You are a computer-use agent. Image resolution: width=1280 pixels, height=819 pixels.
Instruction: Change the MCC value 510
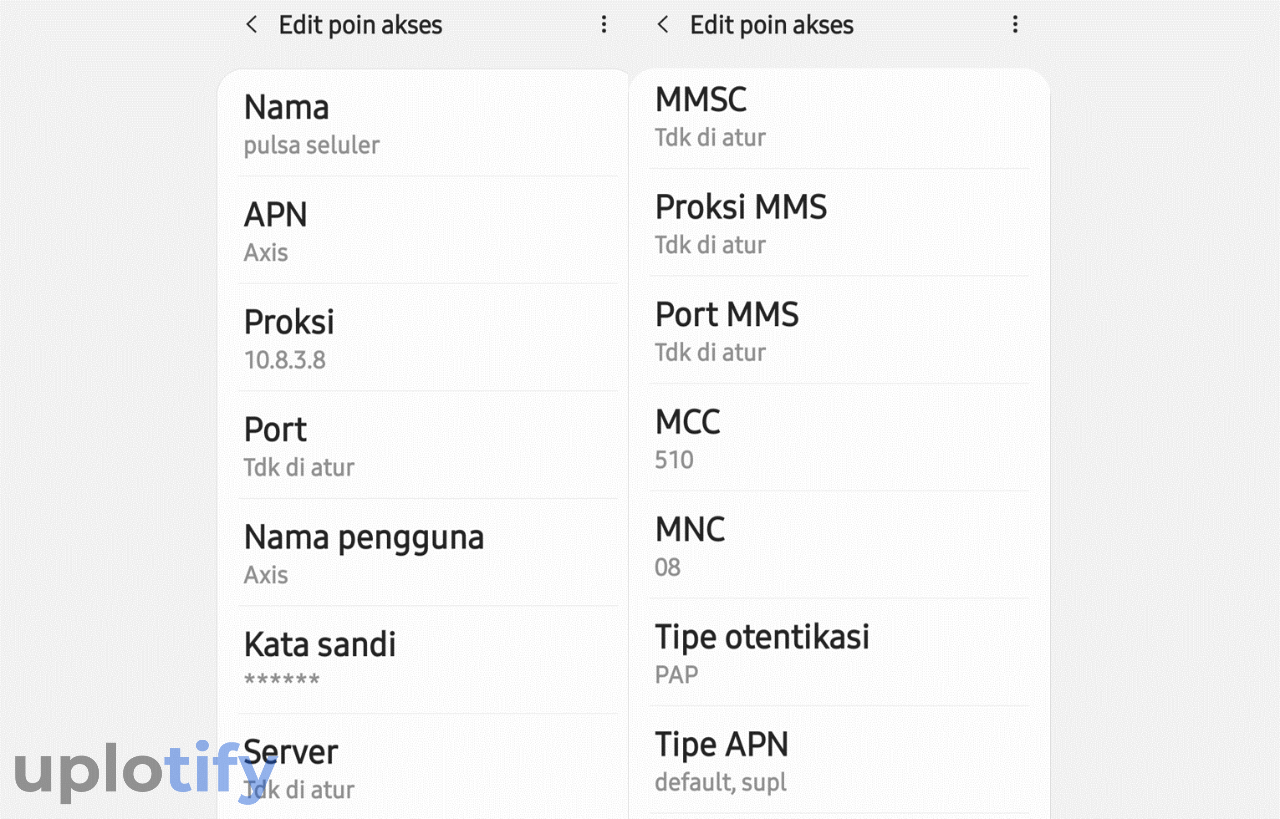[x=838, y=439]
